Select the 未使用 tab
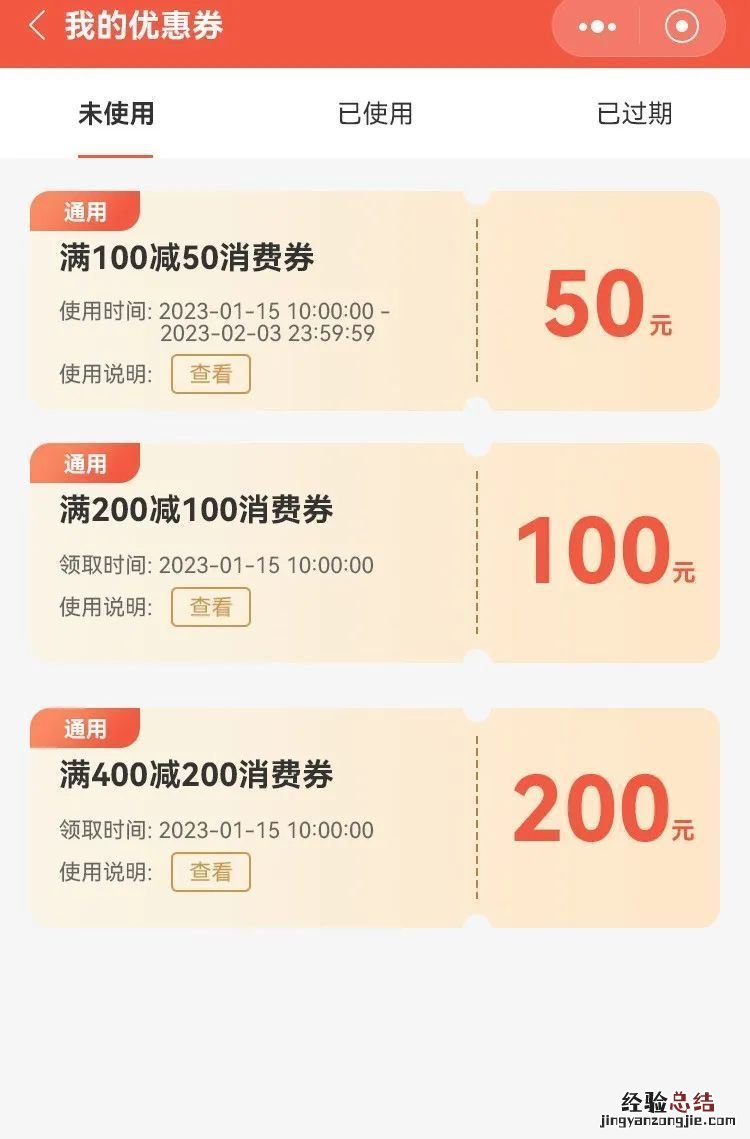Image resolution: width=750 pixels, height=1139 pixels. point(117,114)
